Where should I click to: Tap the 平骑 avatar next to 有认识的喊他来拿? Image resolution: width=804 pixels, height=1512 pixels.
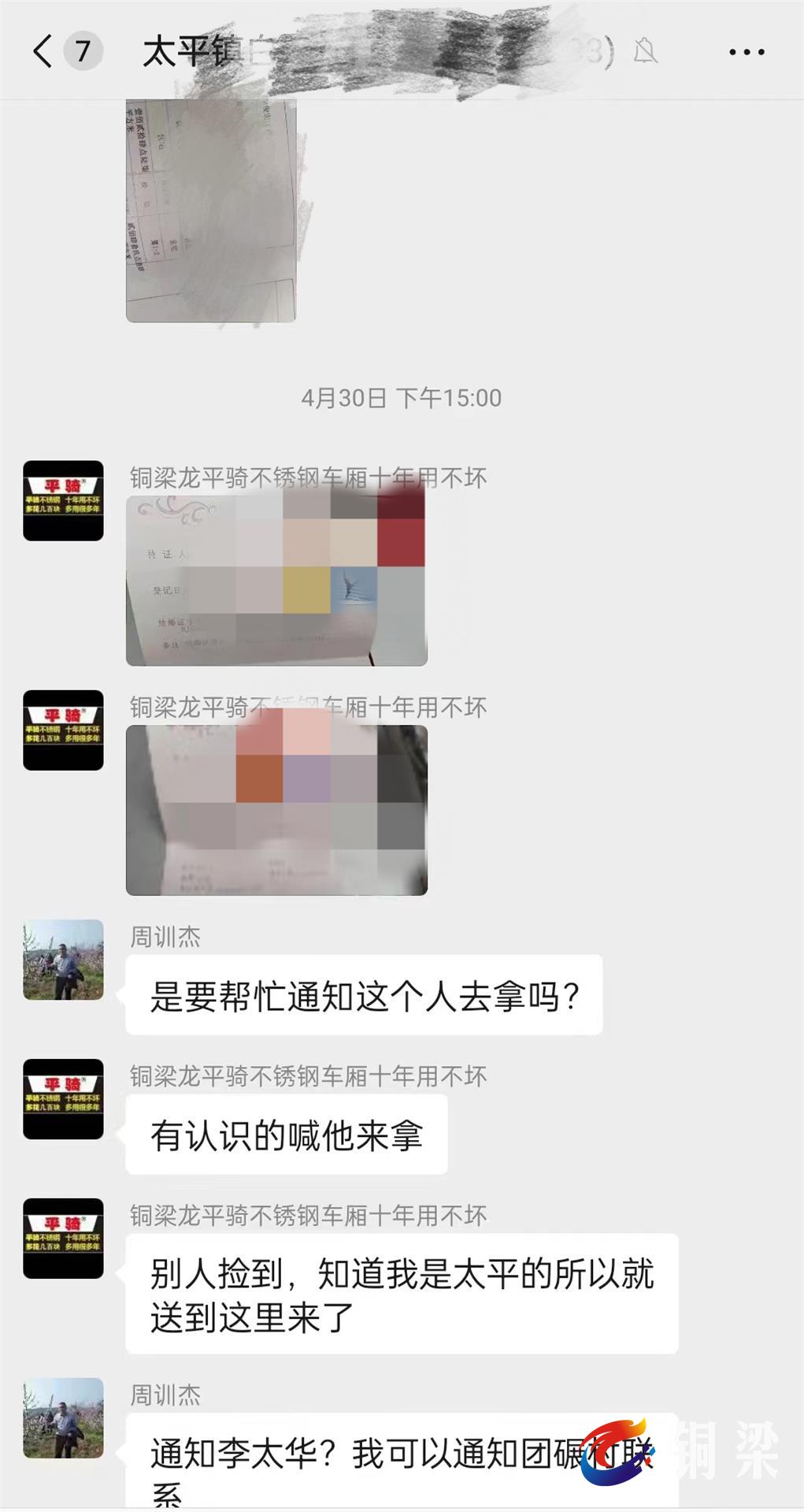63,1098
